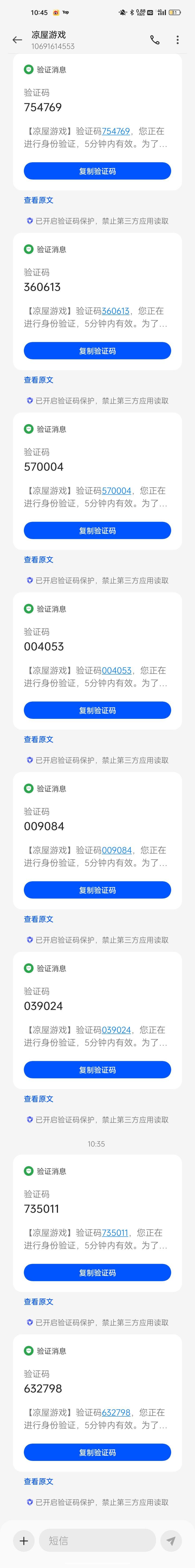Focus the 短信 message input field
Image resolution: width=195 pixels, height=1568 pixels.
coord(97,1541)
